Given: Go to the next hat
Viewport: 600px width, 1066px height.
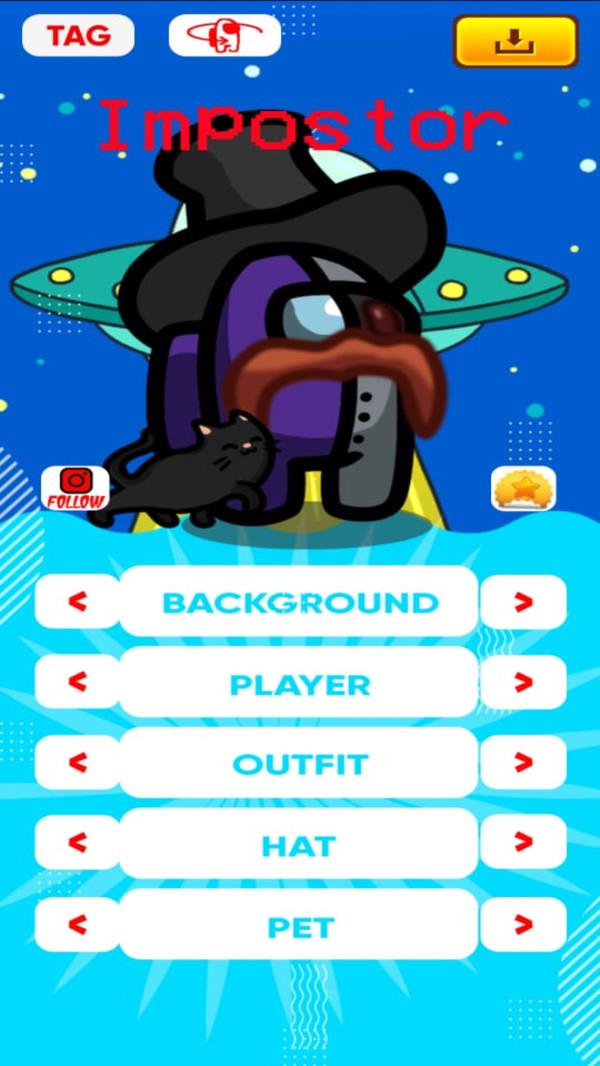Looking at the screenshot, I should point(523,844).
